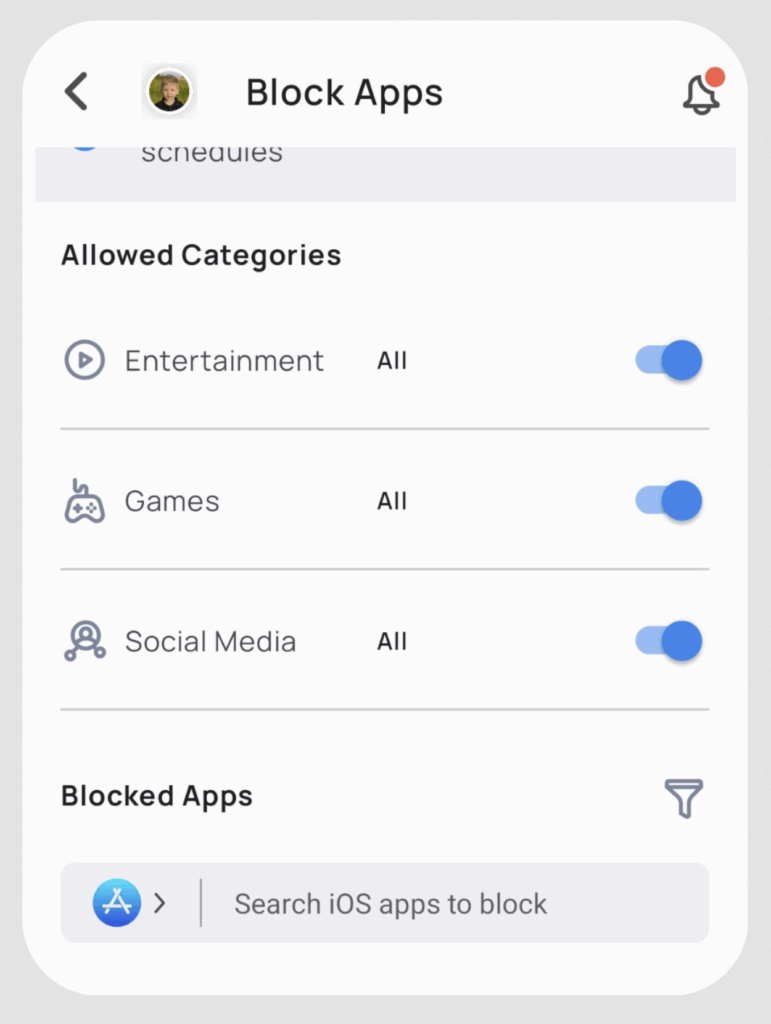Open the child profile avatar
The image size is (771, 1024).
169,92
